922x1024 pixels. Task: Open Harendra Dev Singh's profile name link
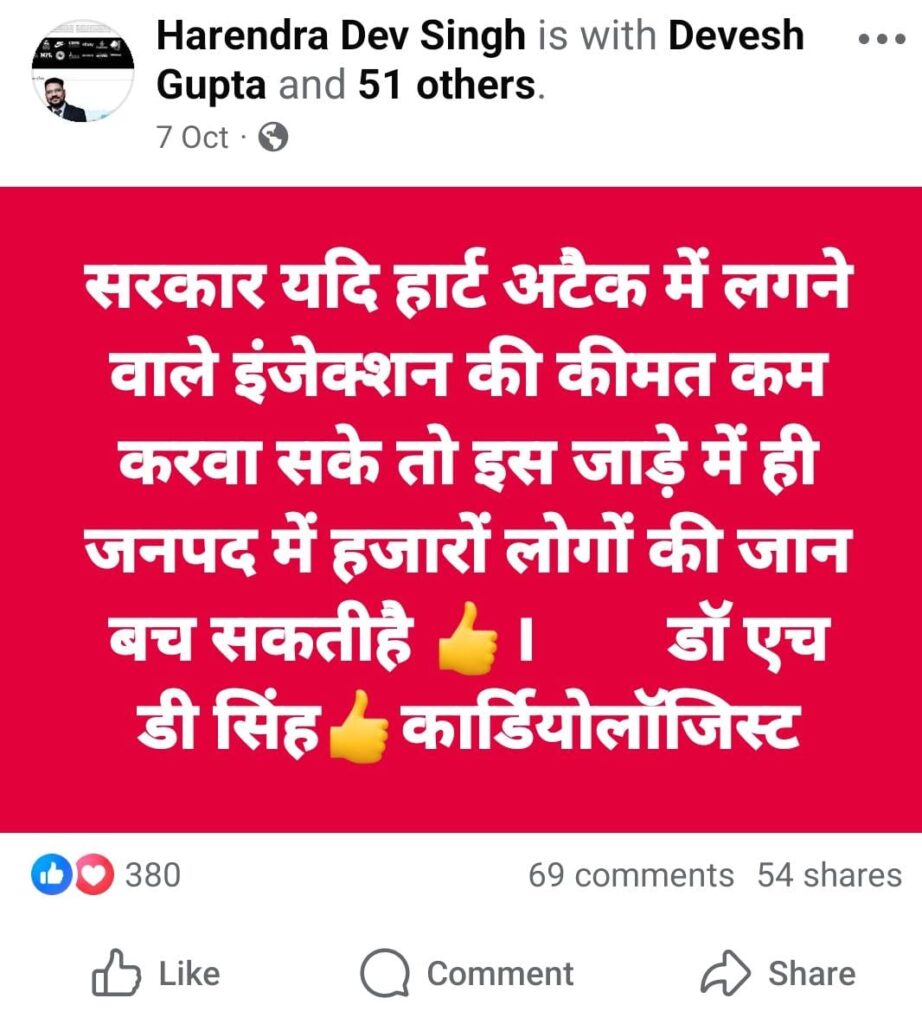tap(341, 37)
